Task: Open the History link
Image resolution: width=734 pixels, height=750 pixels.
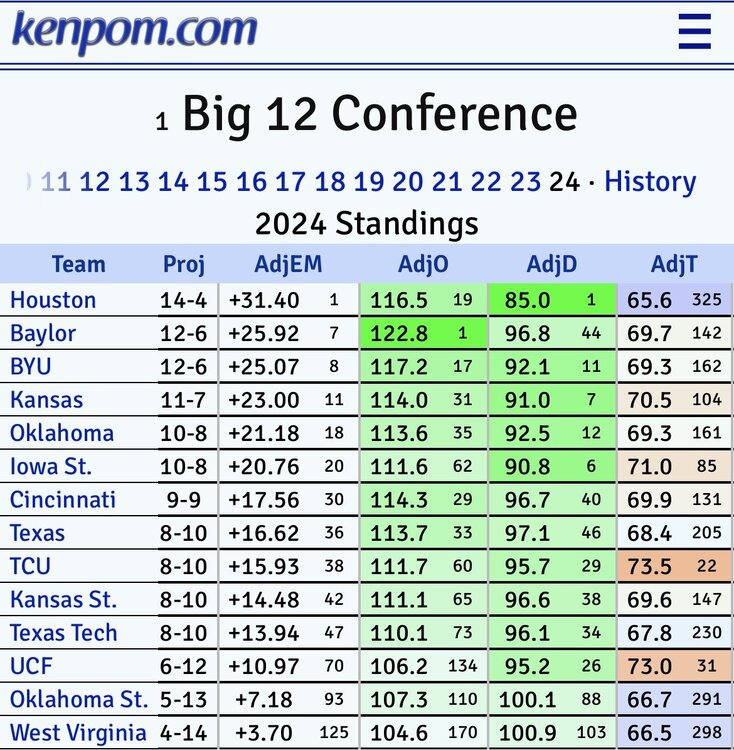Action: pyautogui.click(x=650, y=182)
